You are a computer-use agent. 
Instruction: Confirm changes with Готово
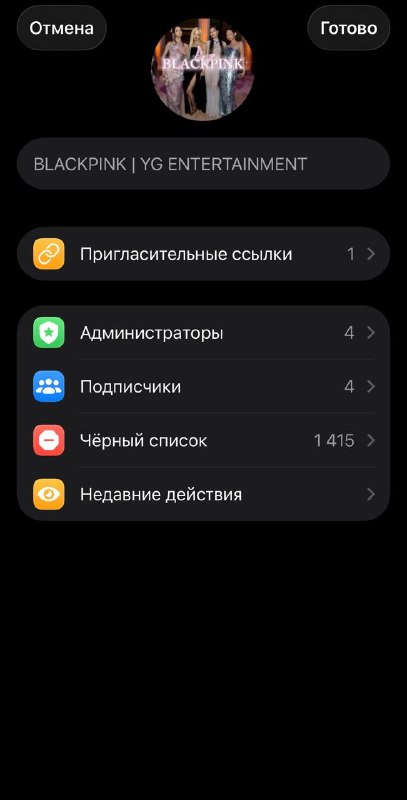coord(349,28)
